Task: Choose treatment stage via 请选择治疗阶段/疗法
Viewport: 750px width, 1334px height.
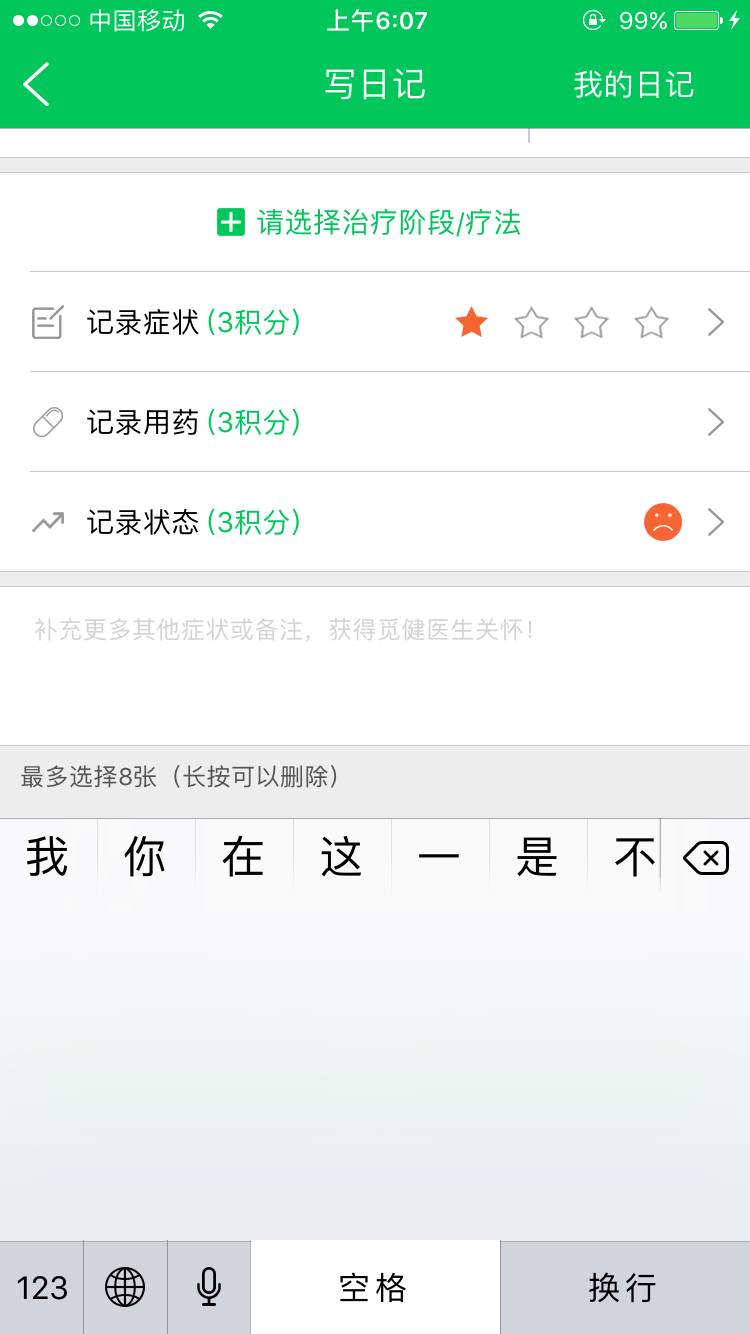Action: click(370, 222)
